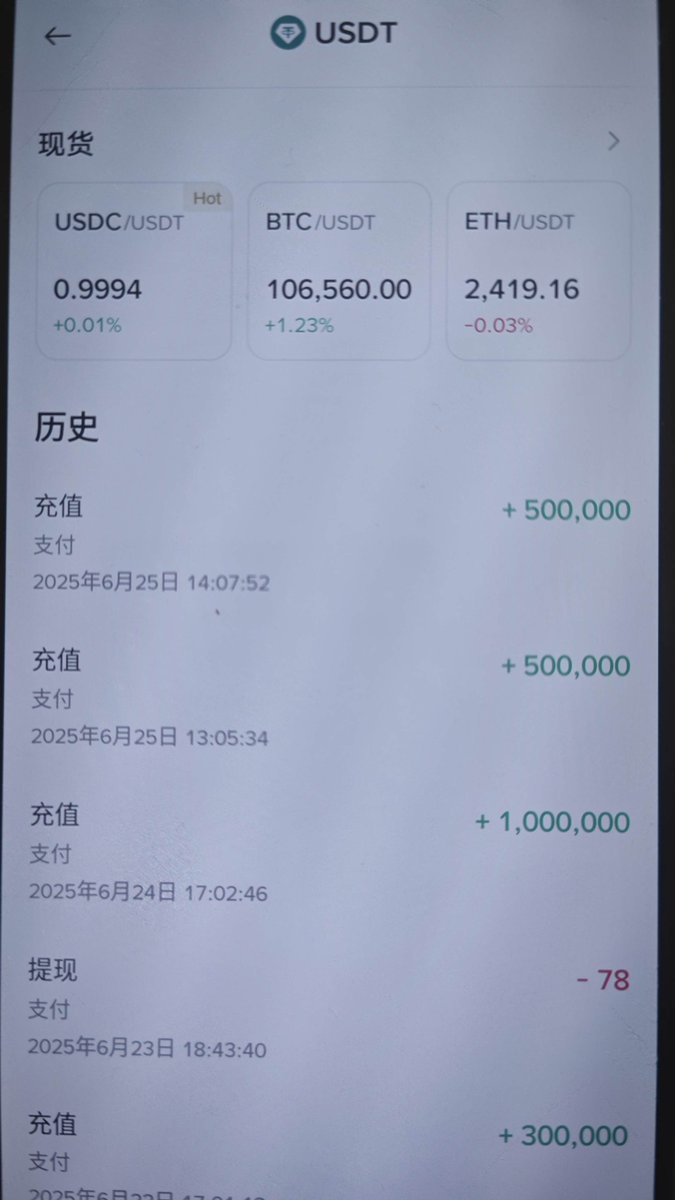Open the USDC/USDT trading pair card
The image size is (675, 1200).
pos(134,270)
